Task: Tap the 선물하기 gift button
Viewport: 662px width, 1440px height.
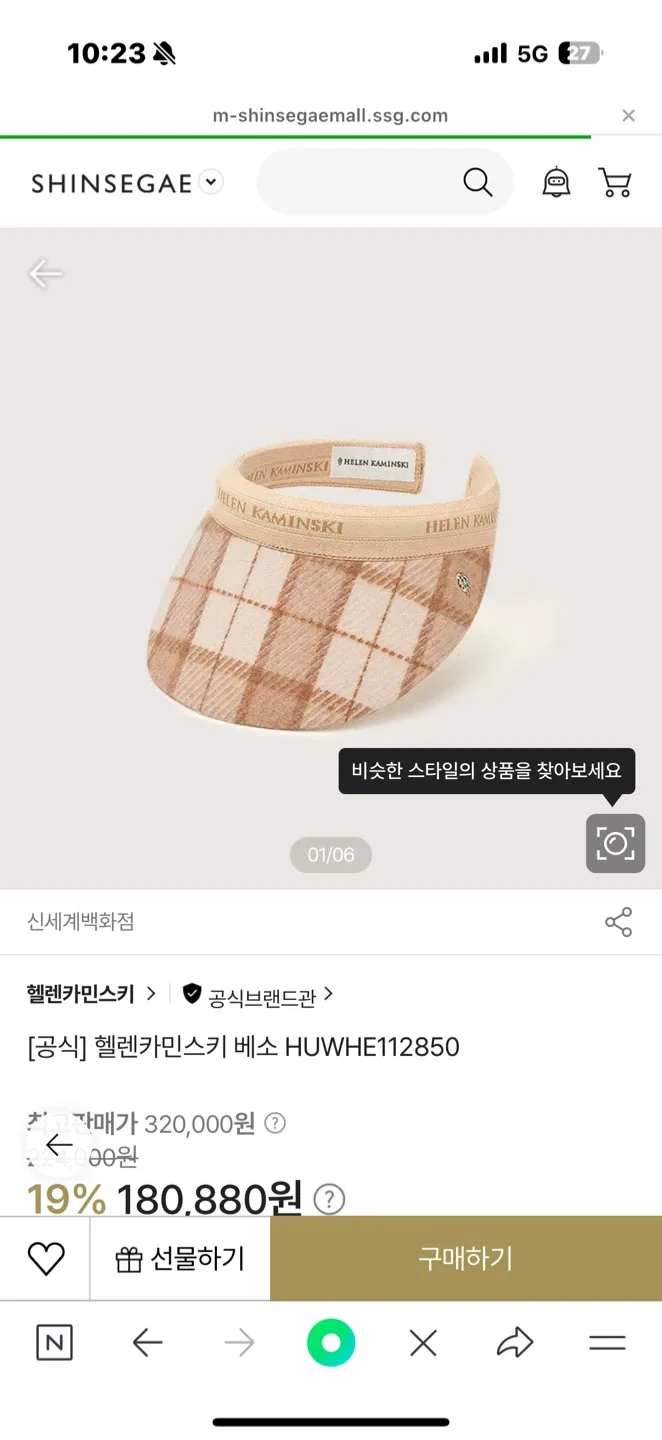Action: coord(180,1259)
